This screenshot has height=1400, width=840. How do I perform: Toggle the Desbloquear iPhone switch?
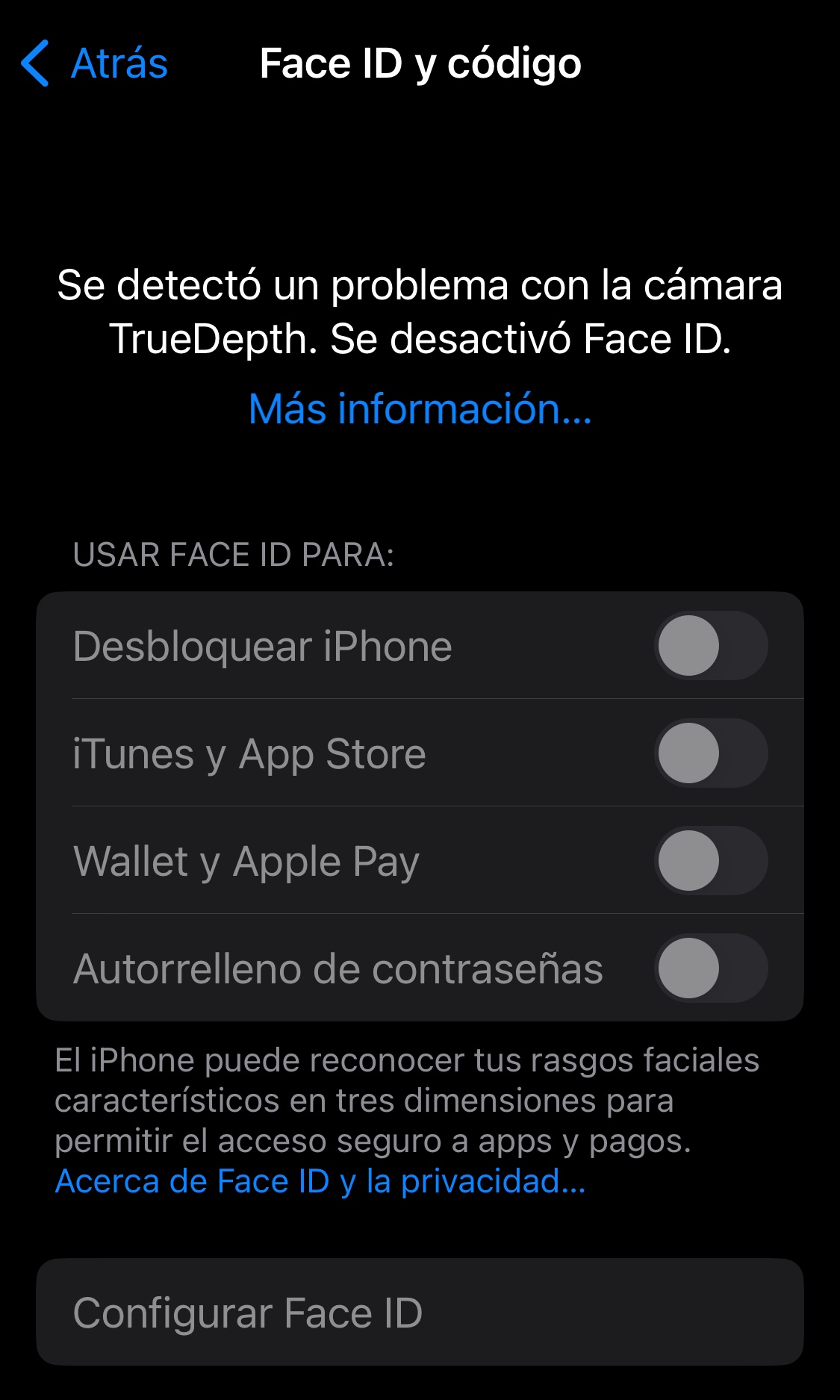[710, 646]
